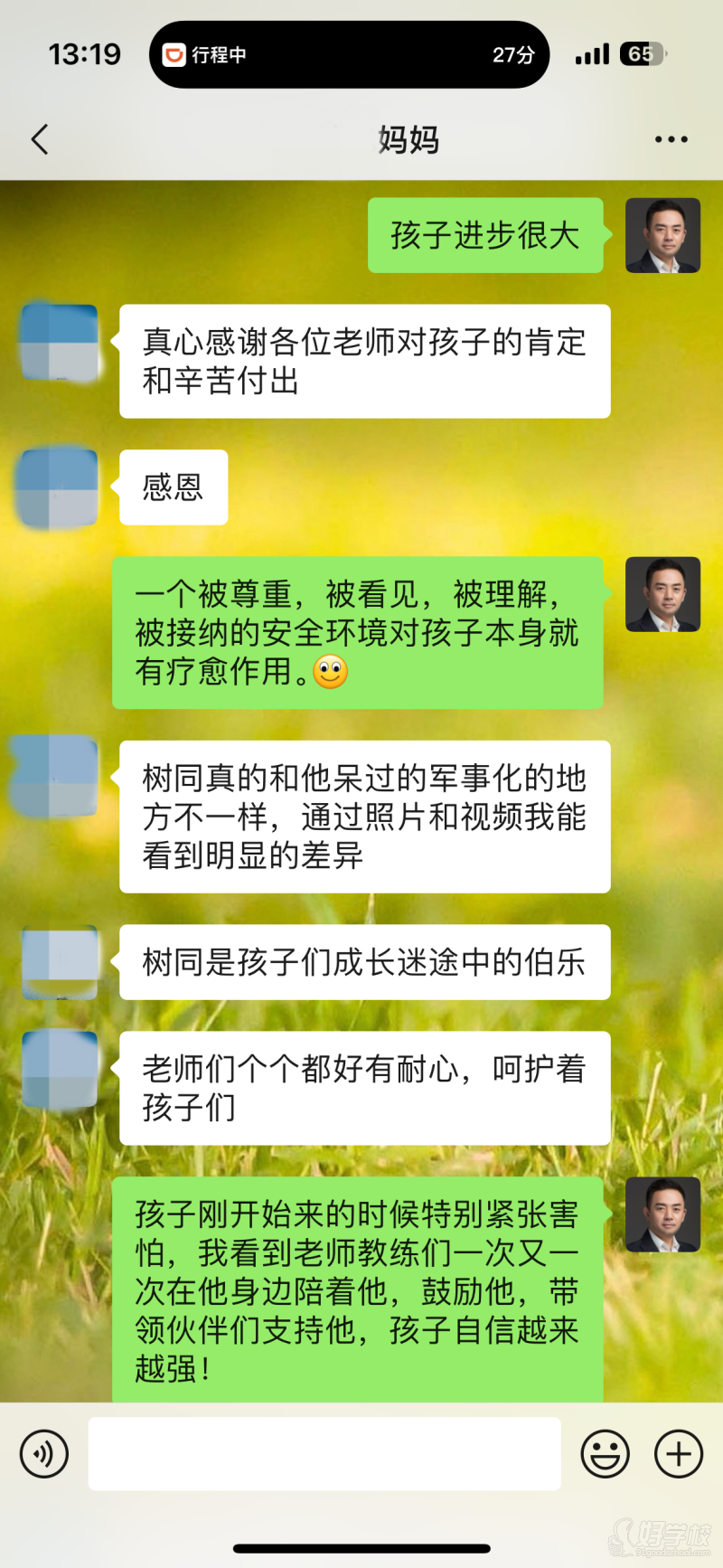Focus the message text field
Image resolution: width=723 pixels, height=1568 pixels.
coord(324,1453)
